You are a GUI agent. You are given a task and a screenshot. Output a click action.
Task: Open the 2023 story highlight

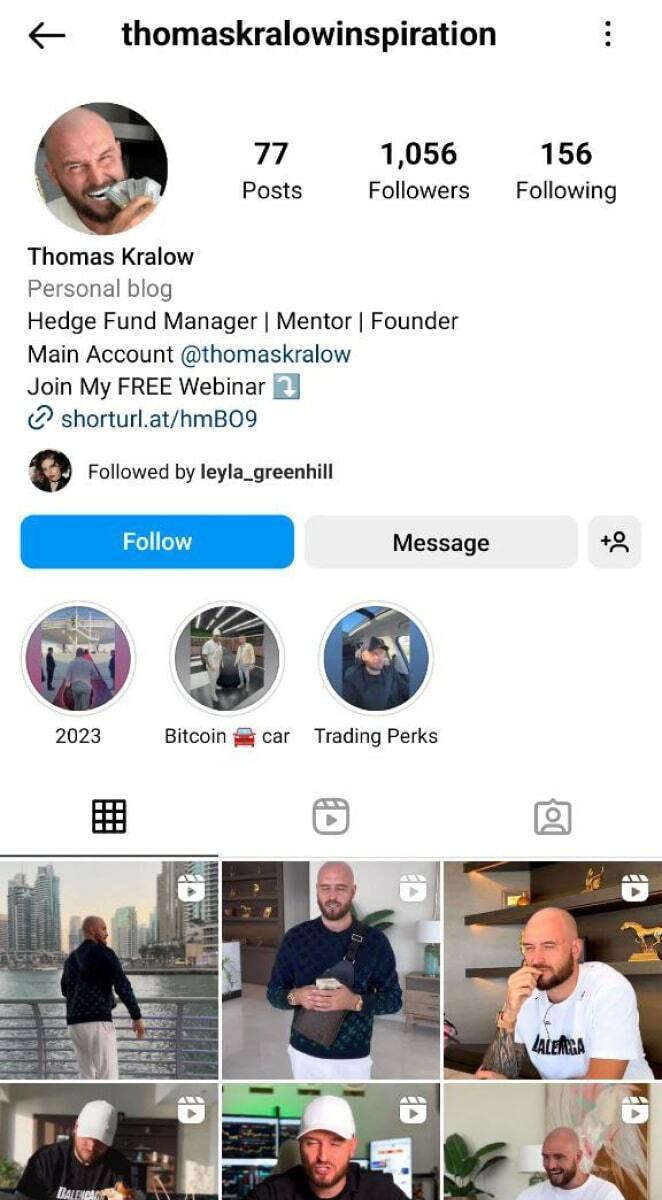tap(78, 658)
